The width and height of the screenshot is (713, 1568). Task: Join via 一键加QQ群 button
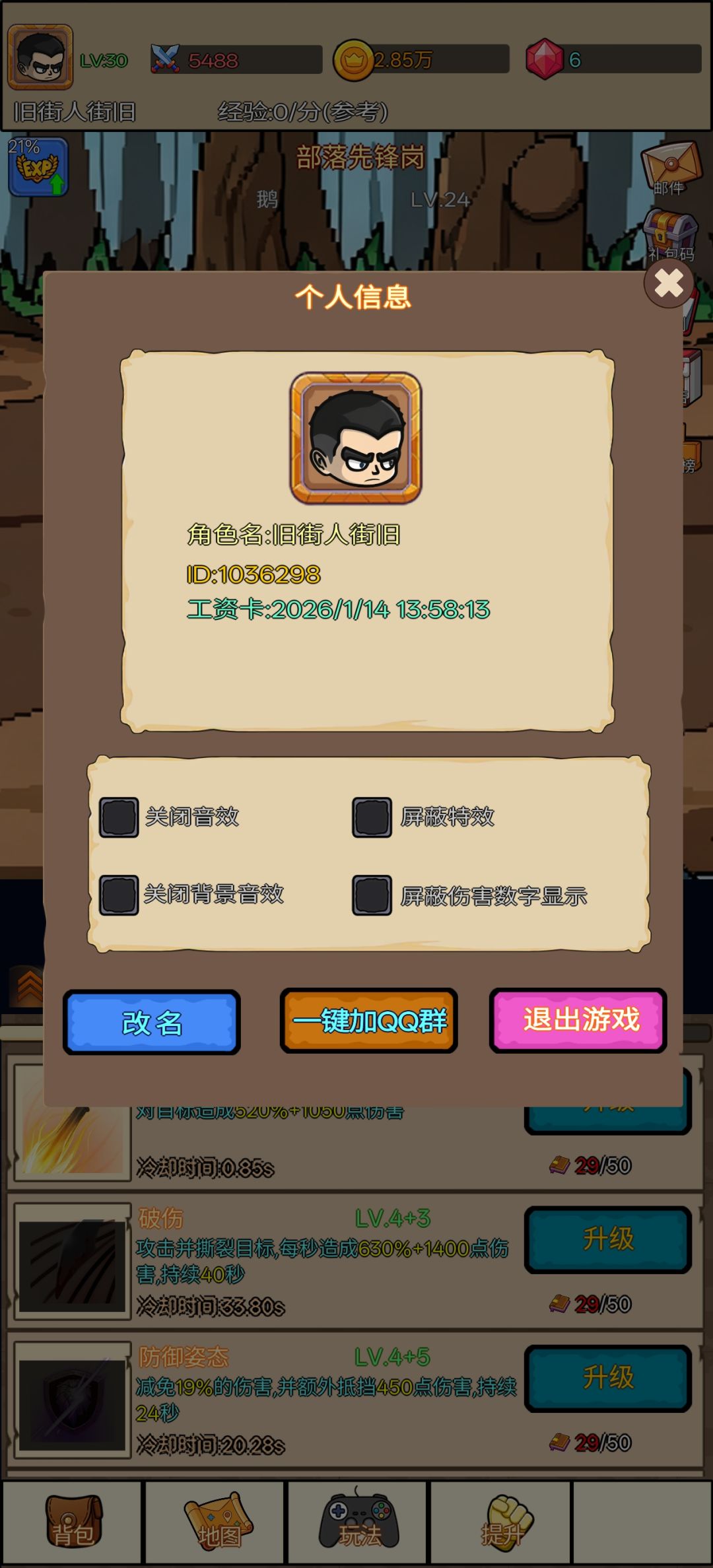(x=369, y=1021)
